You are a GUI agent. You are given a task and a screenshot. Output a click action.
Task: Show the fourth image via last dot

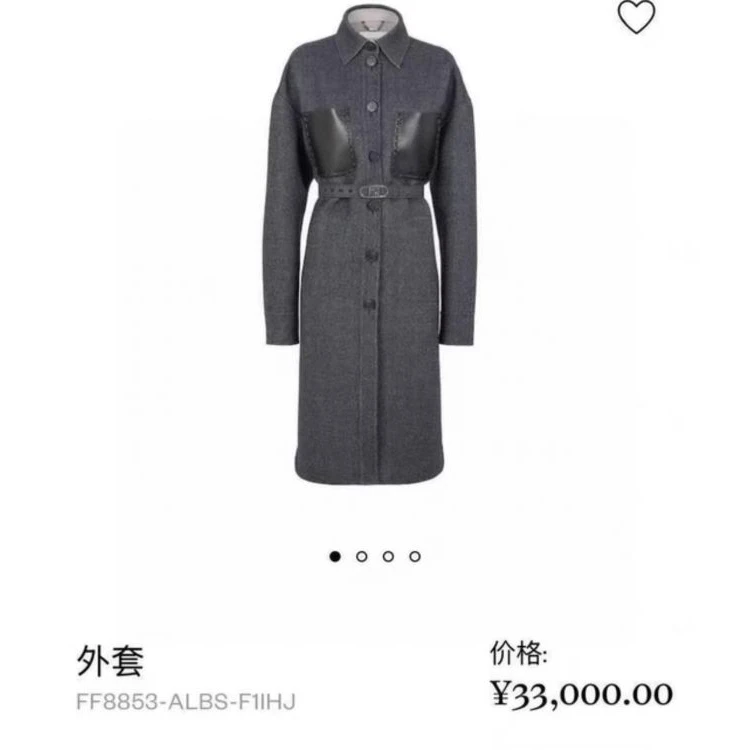coord(415,557)
